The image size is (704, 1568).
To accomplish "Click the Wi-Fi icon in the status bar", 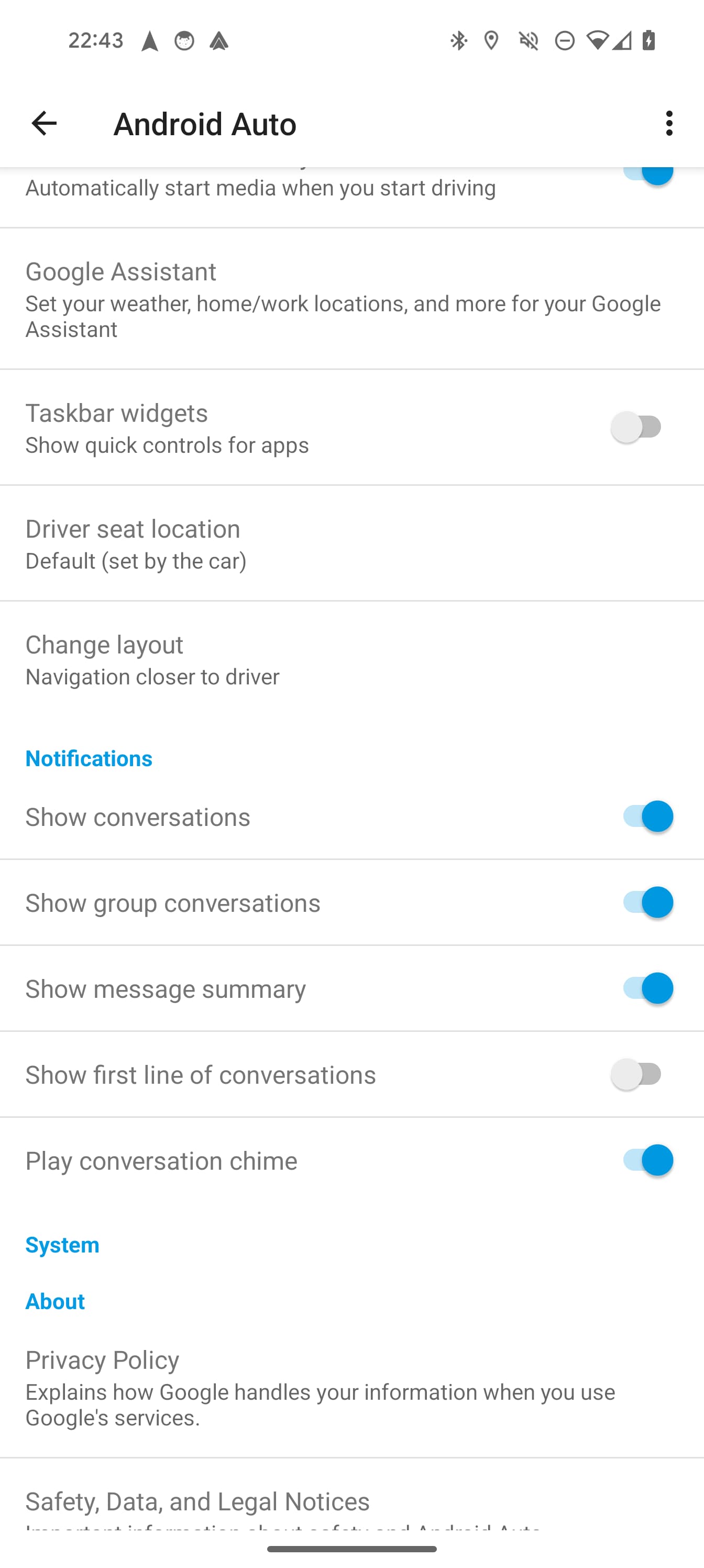I will click(x=599, y=40).
